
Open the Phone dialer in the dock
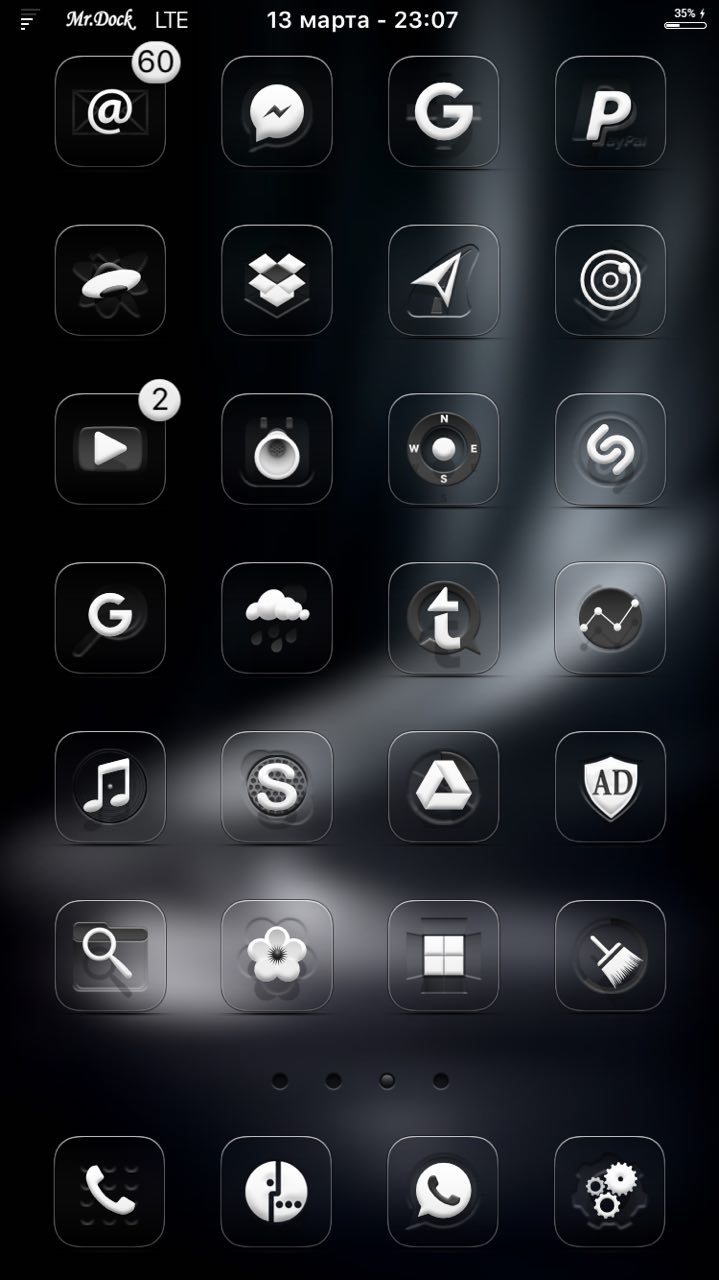(110, 1191)
